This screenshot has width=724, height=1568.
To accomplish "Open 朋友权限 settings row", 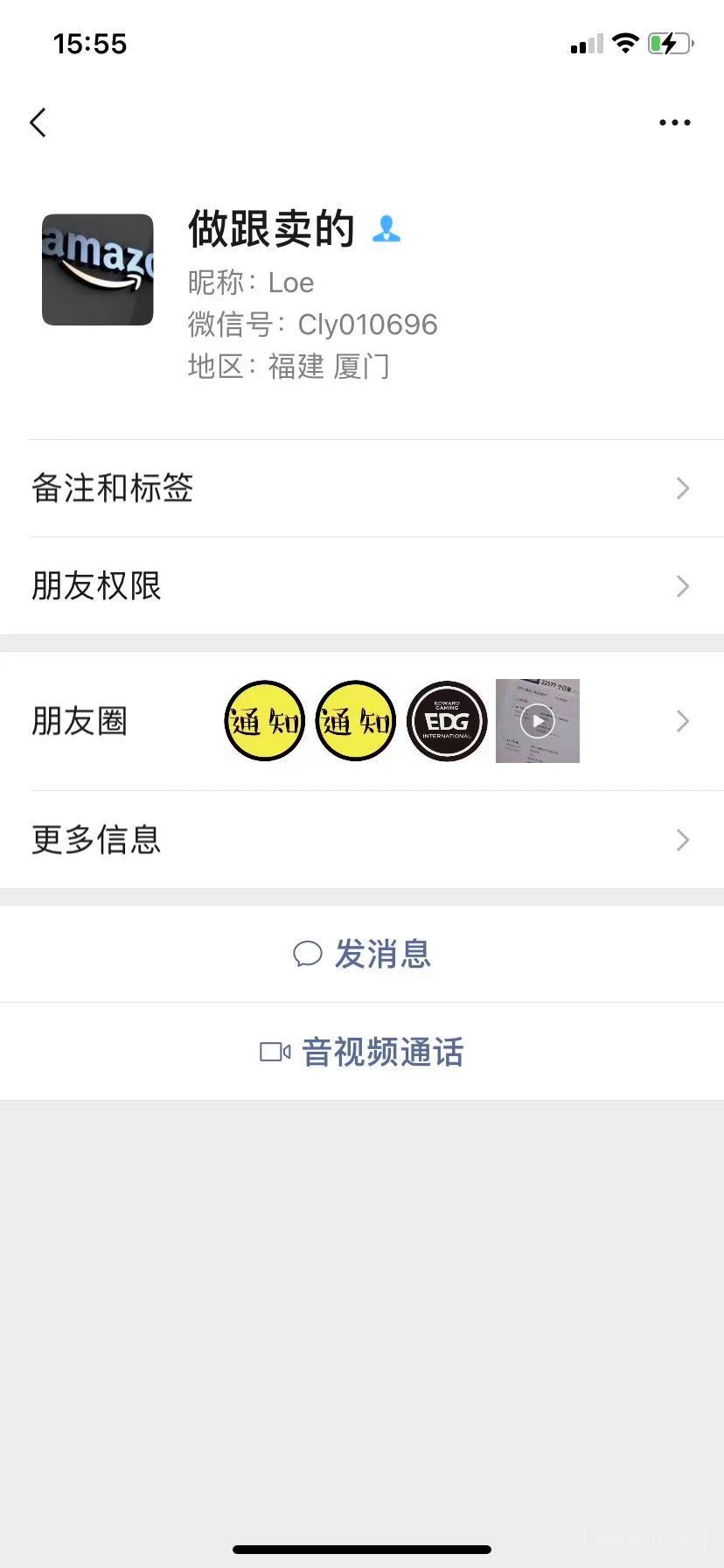I will [x=362, y=586].
